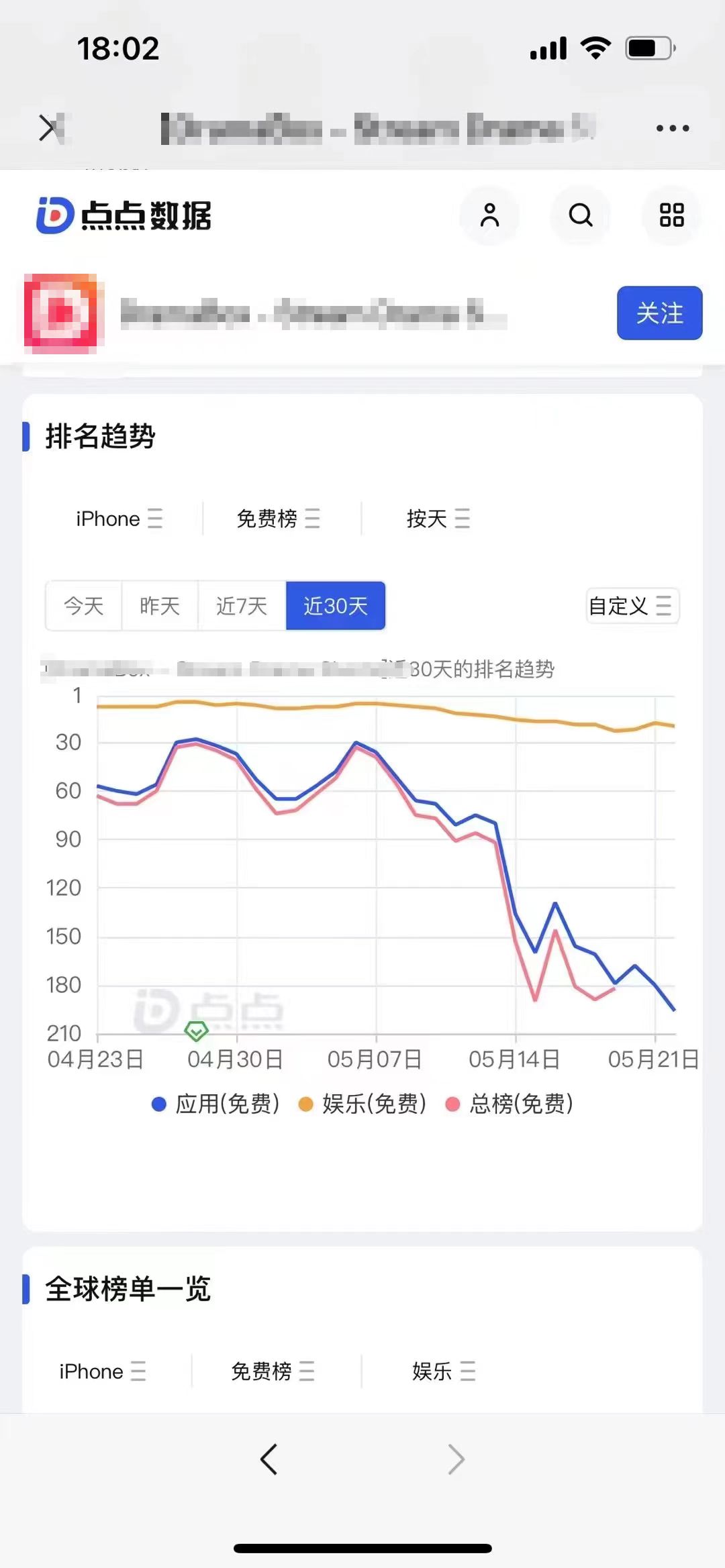This screenshot has height=1568, width=725.
Task: Open the 自定义 custom date picker
Action: [632, 606]
